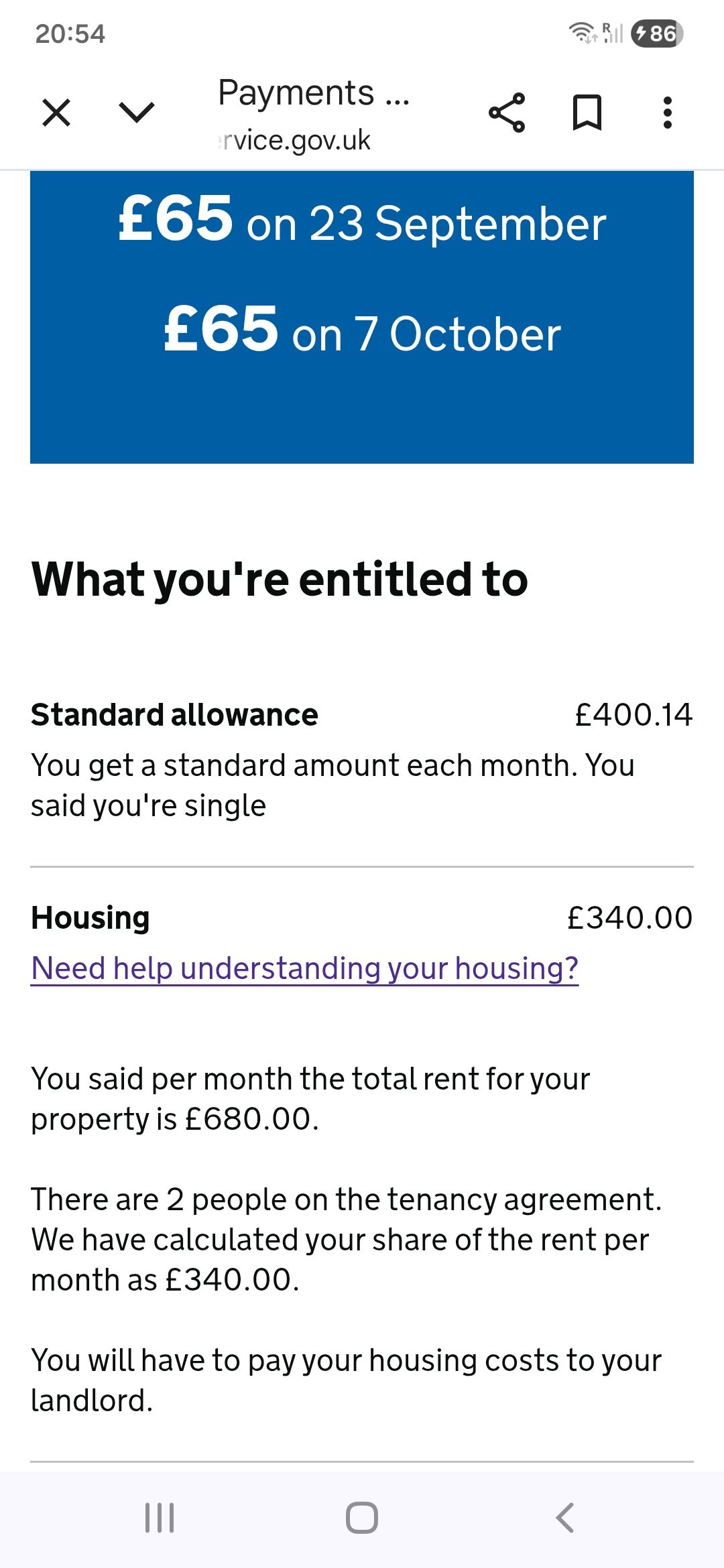Go to the home screen
Image resolution: width=724 pixels, height=1568 pixels.
[x=362, y=1518]
